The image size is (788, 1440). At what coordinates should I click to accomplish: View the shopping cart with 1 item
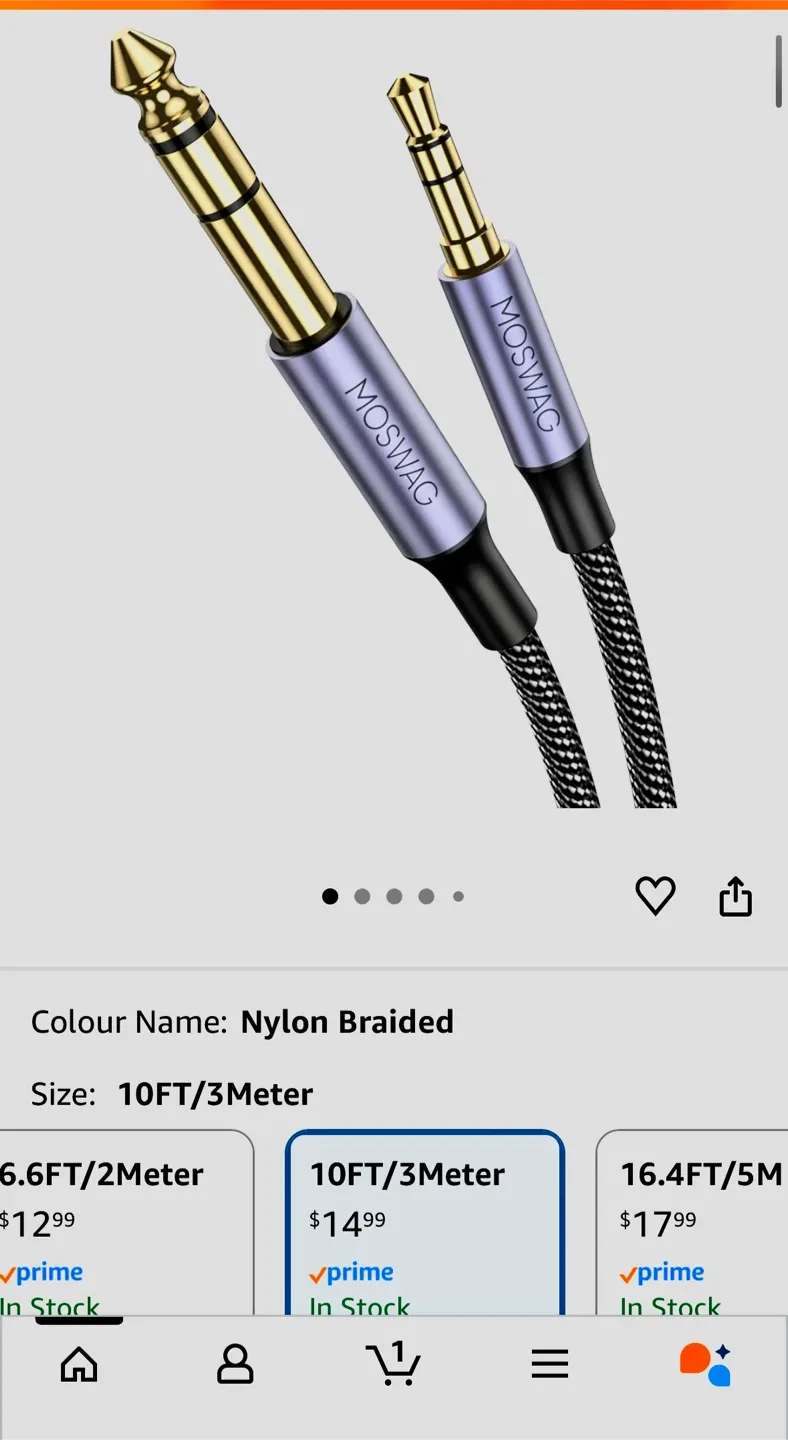[394, 1364]
